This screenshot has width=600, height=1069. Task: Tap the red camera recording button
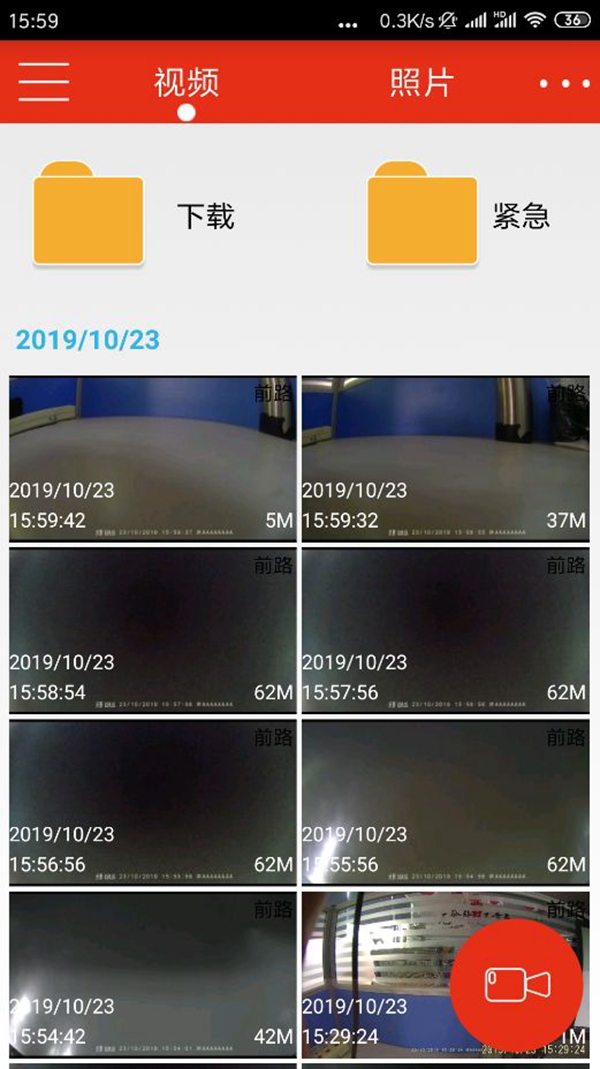(517, 984)
